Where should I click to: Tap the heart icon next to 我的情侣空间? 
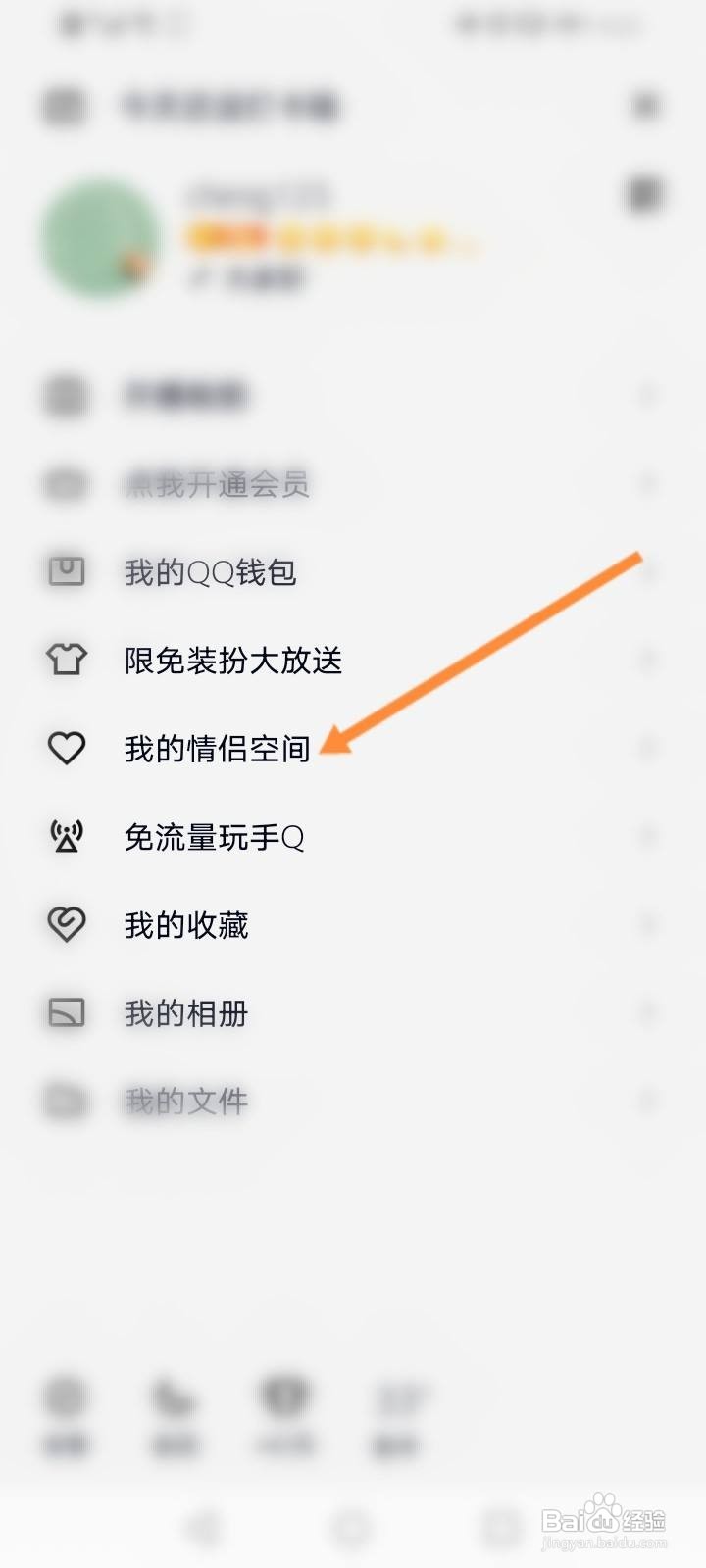click(65, 749)
